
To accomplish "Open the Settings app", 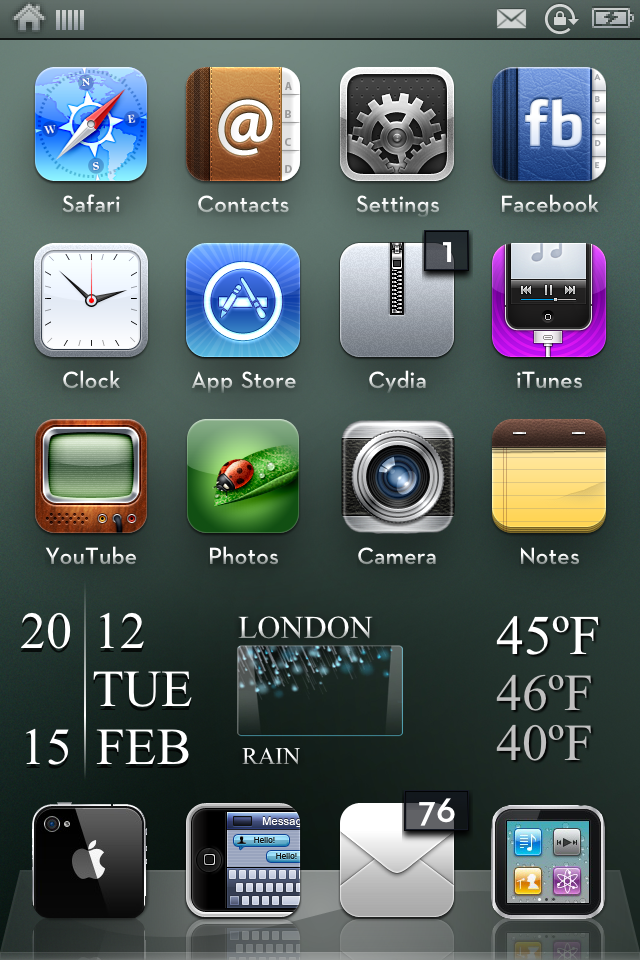I will pyautogui.click(x=397, y=125).
